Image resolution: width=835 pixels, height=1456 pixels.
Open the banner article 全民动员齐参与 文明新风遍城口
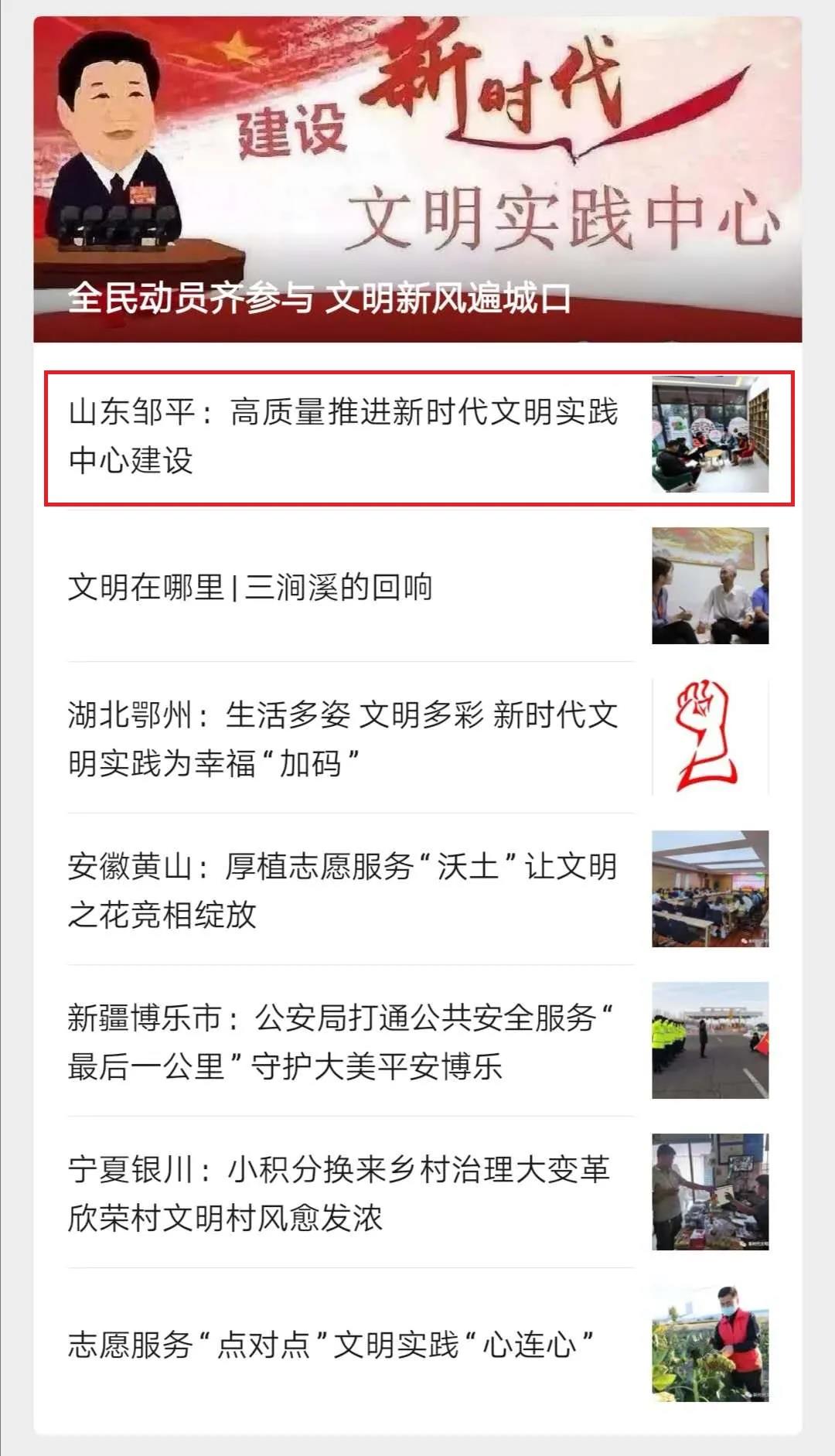click(x=417, y=179)
